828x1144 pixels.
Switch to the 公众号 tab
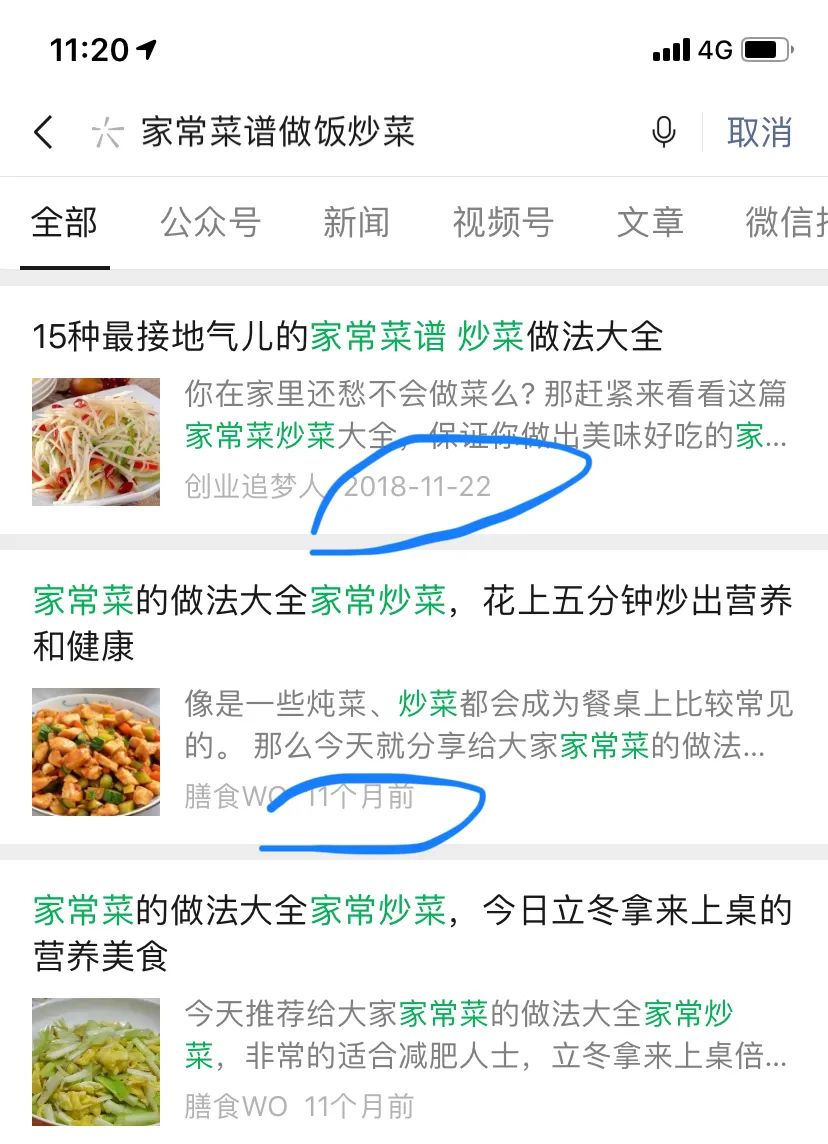pos(211,222)
